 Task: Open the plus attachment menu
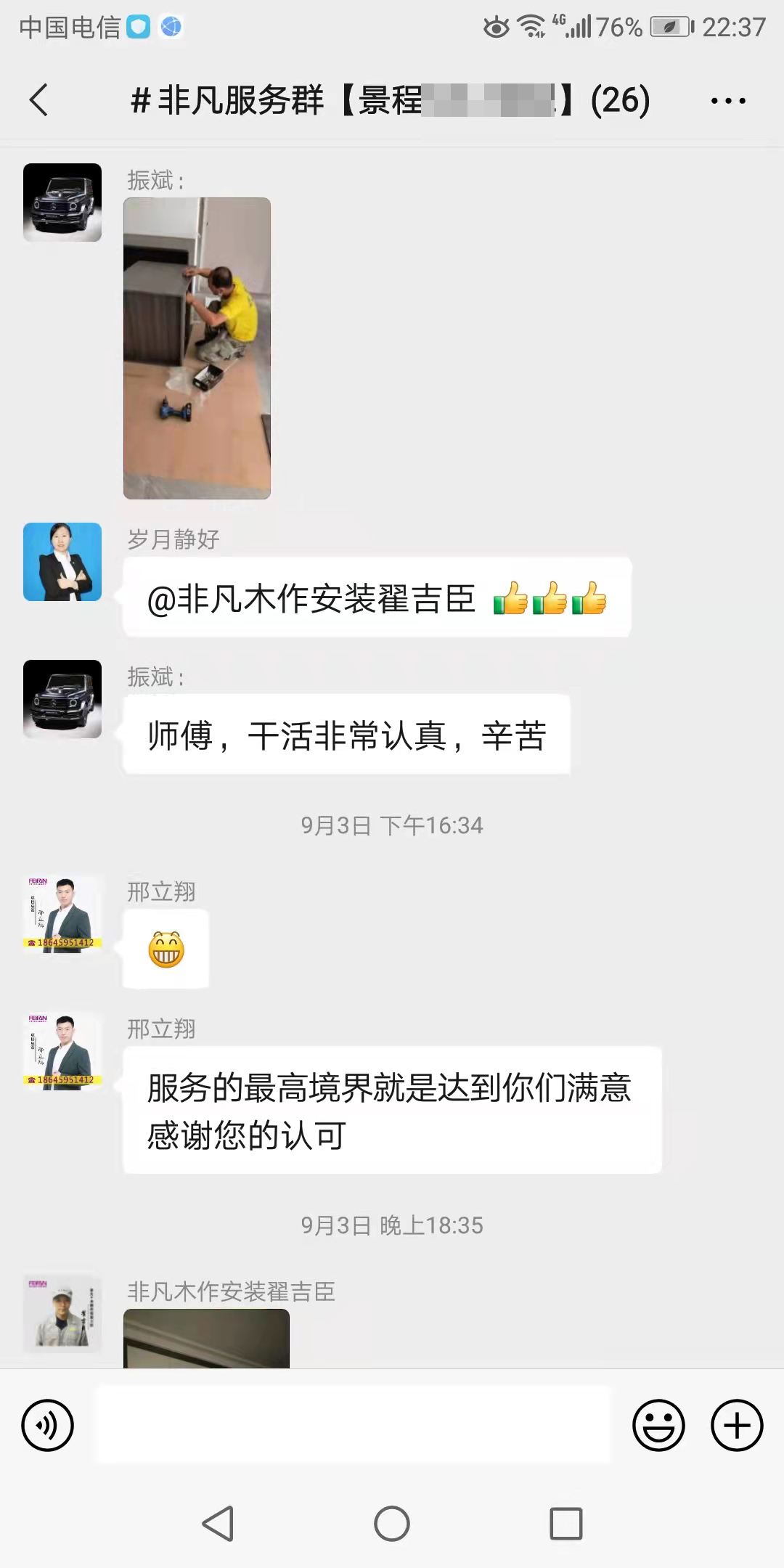(x=736, y=1426)
